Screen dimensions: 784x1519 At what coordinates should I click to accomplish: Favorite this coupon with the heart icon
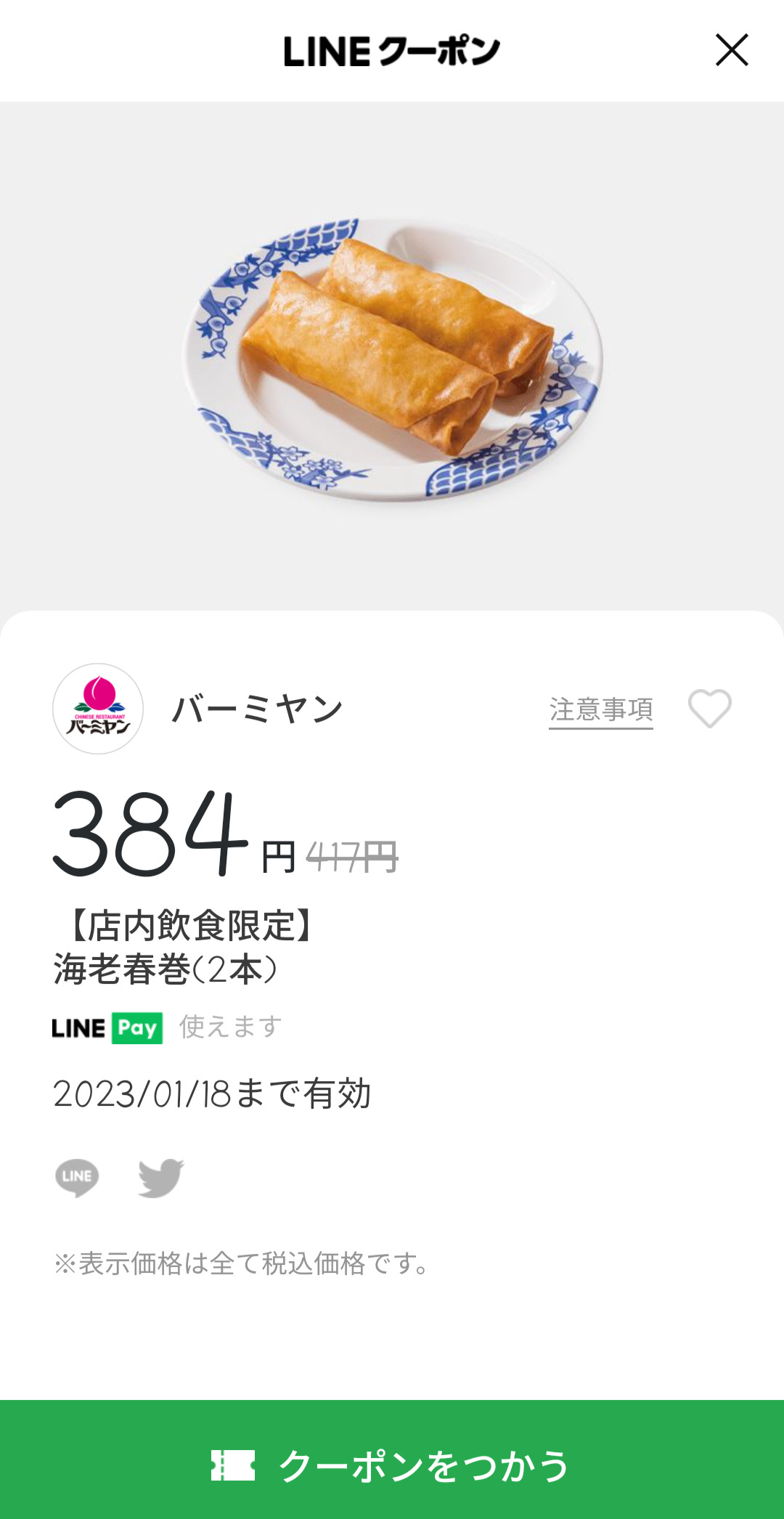[x=709, y=708]
